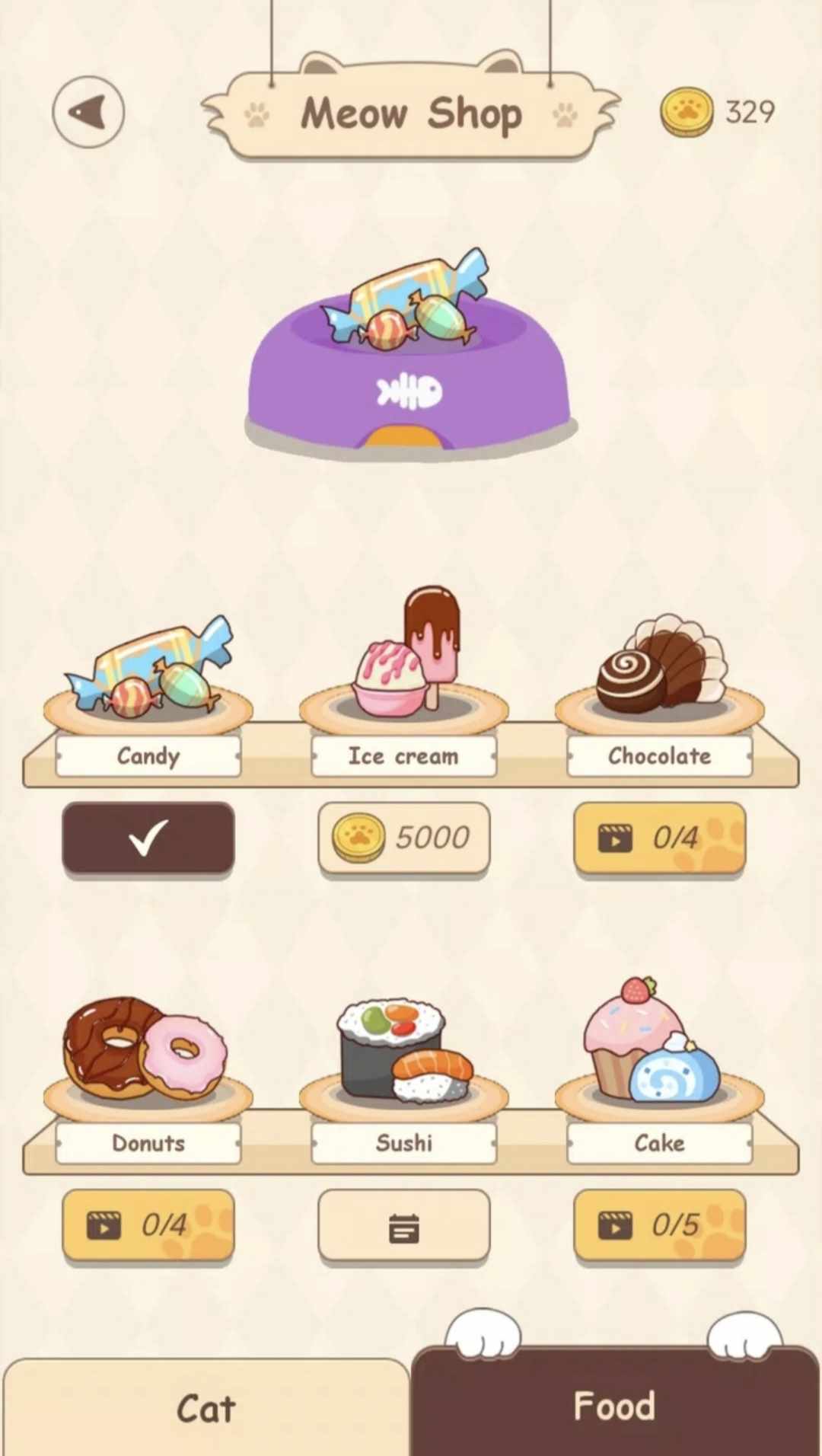Watch a video ad to unlock Donuts
The width and height of the screenshot is (822, 1456).
tap(148, 1225)
